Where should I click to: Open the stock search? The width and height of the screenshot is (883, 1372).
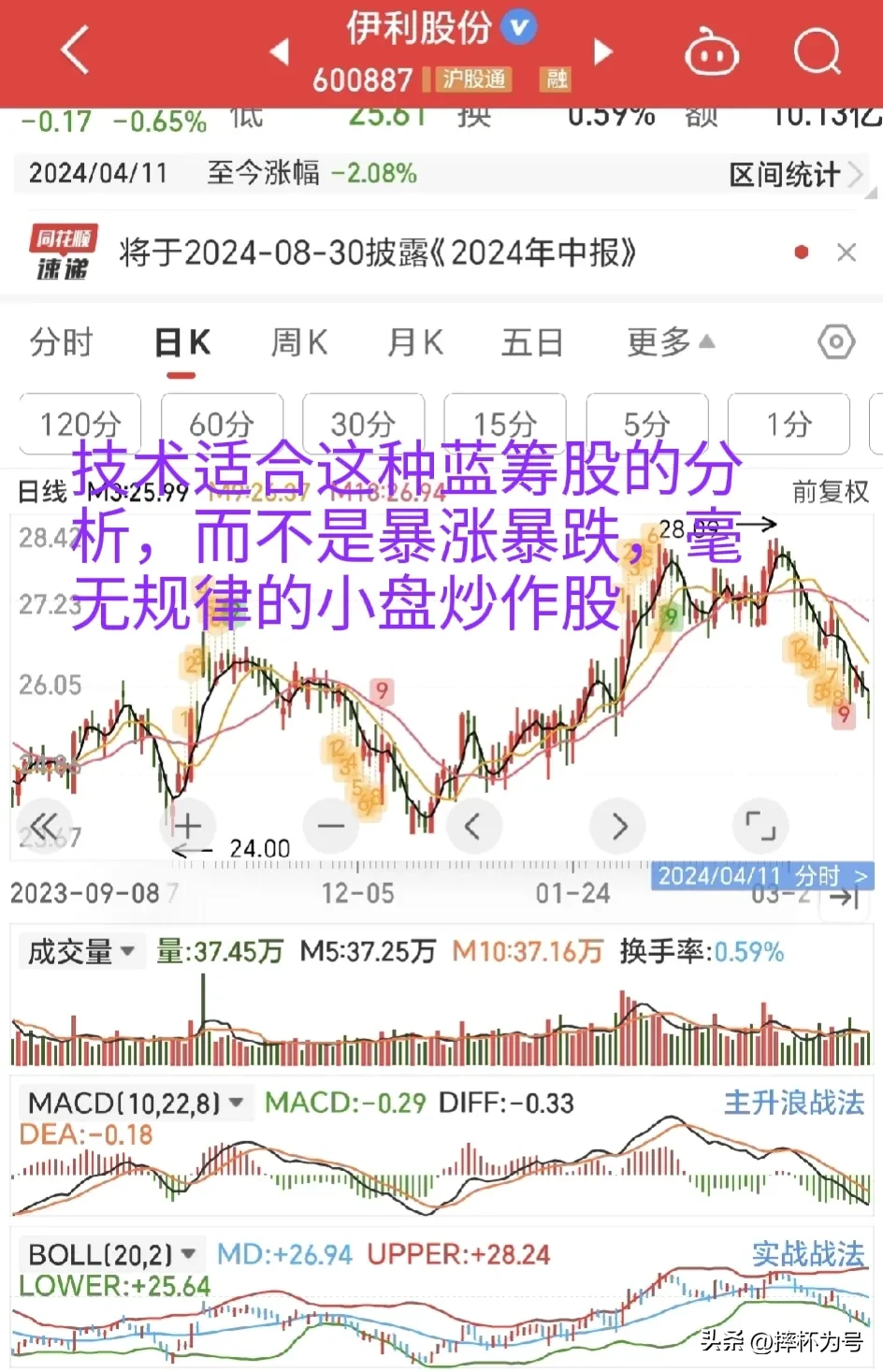[x=817, y=51]
